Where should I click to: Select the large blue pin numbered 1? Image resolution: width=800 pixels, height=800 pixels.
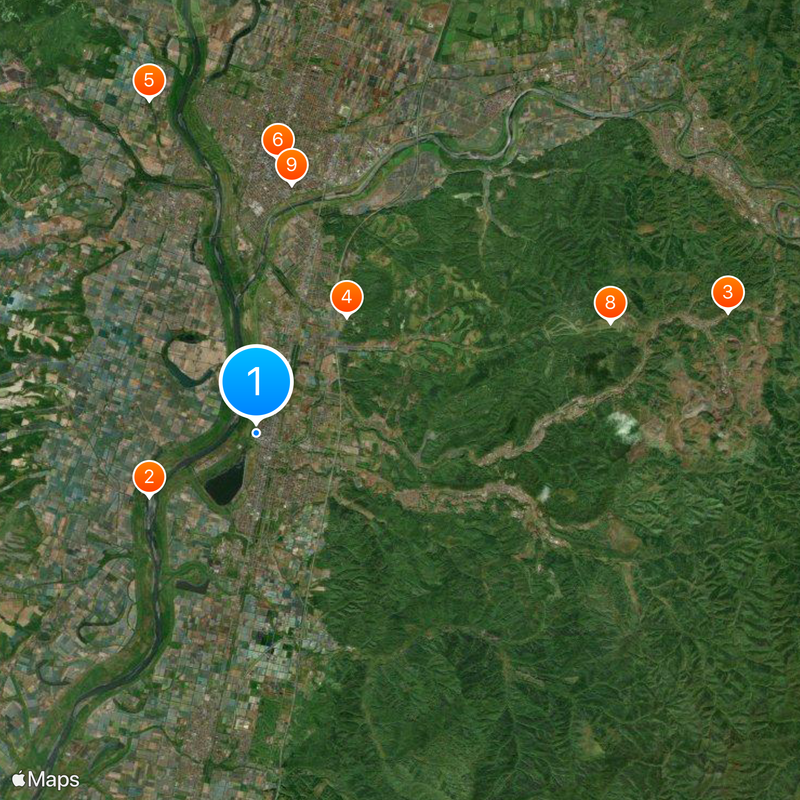coord(255,381)
